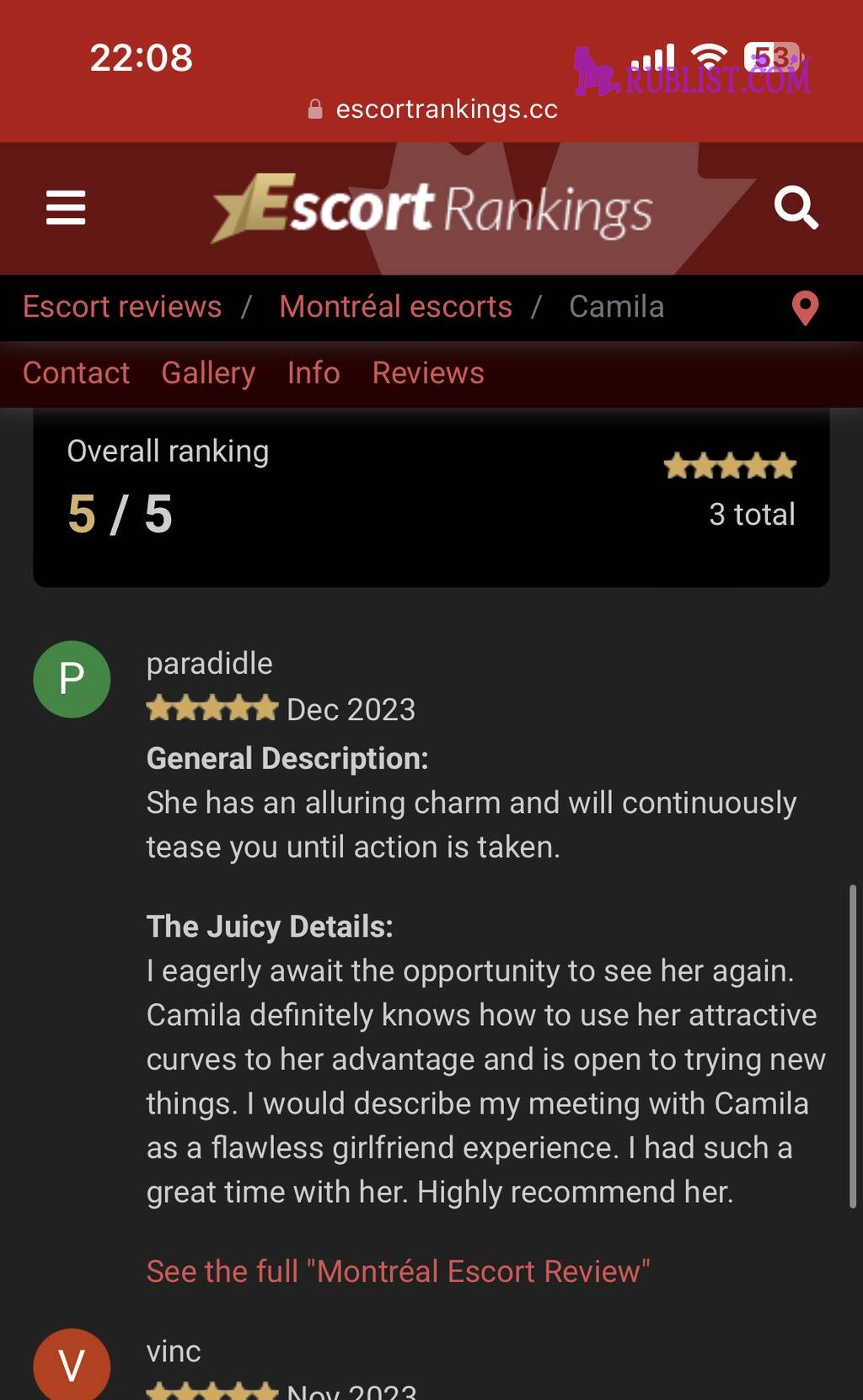Open the search magnifier icon

tap(796, 207)
